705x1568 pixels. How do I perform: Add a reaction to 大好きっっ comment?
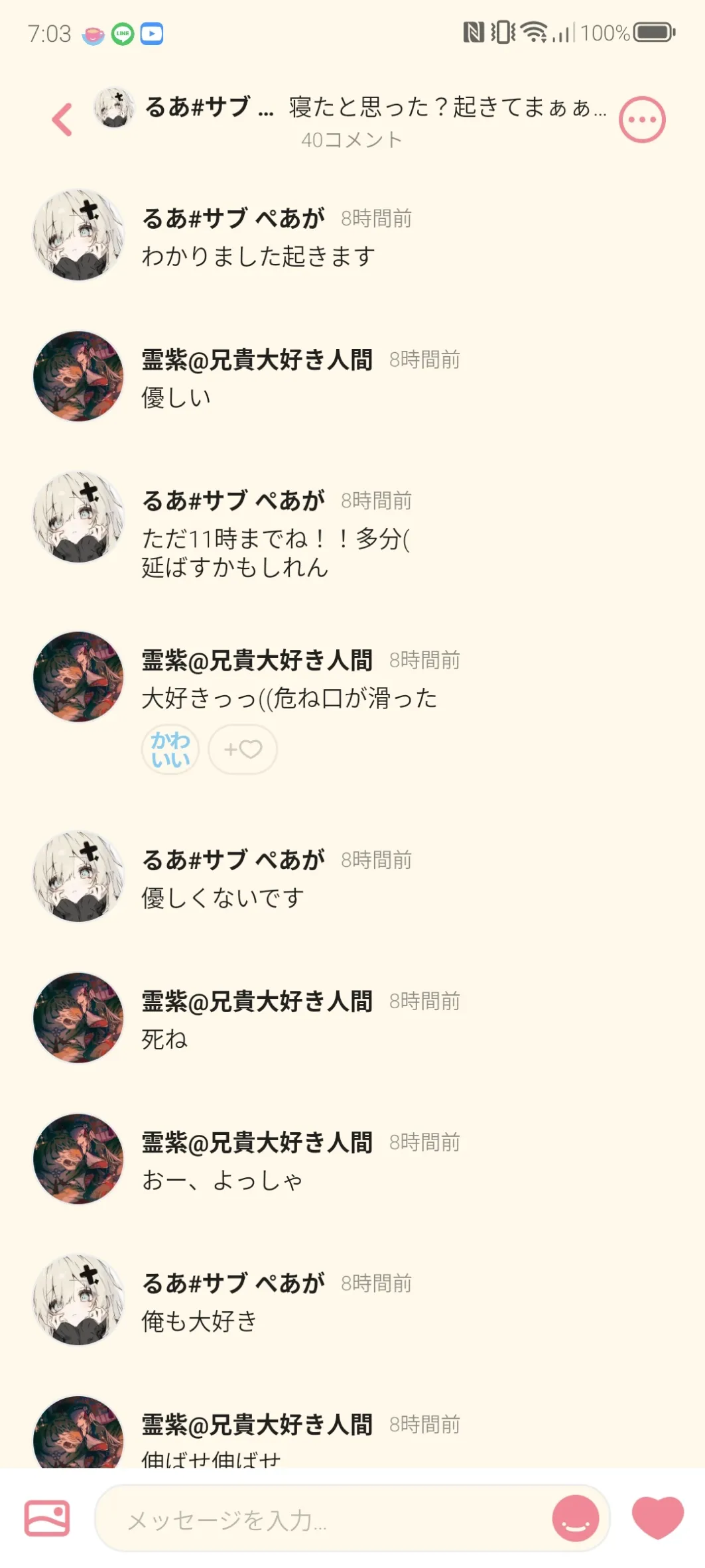coord(243,750)
